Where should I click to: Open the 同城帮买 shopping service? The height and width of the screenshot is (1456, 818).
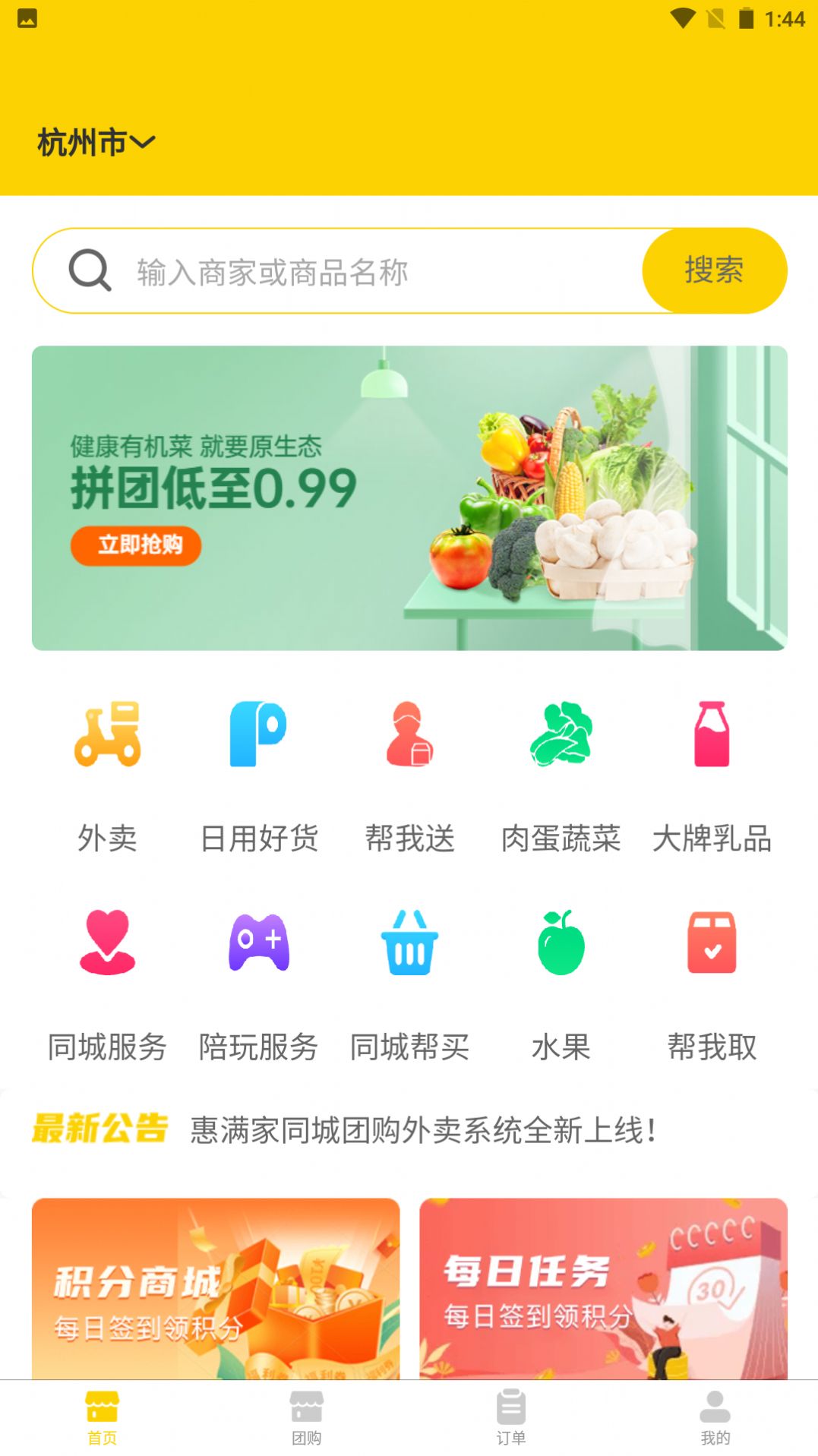point(409,982)
